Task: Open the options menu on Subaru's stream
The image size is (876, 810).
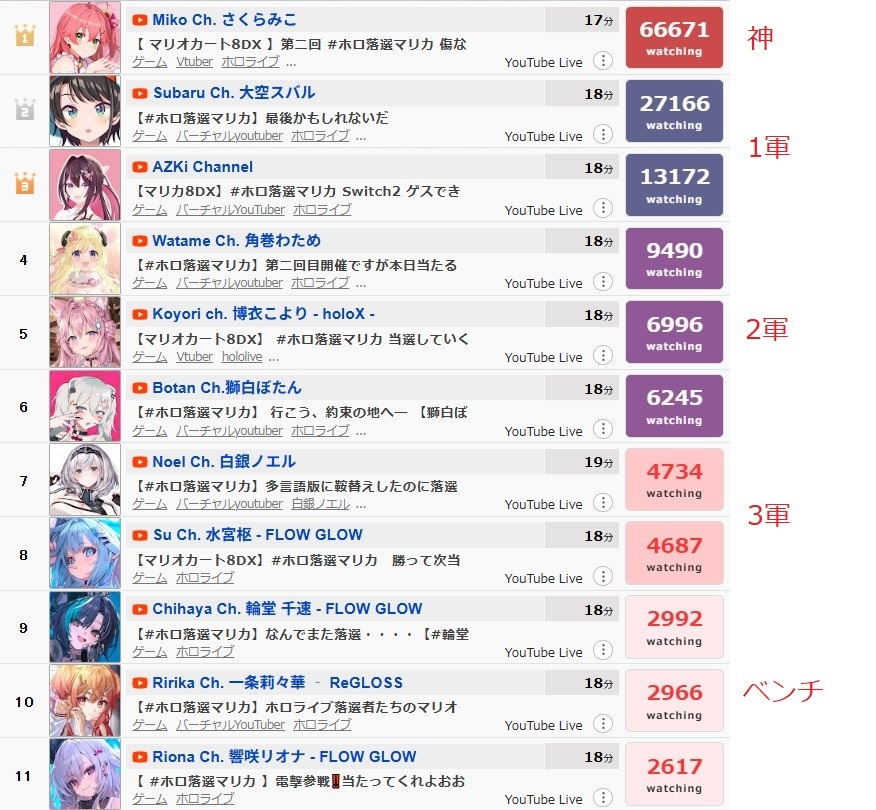Action: pyautogui.click(x=602, y=134)
